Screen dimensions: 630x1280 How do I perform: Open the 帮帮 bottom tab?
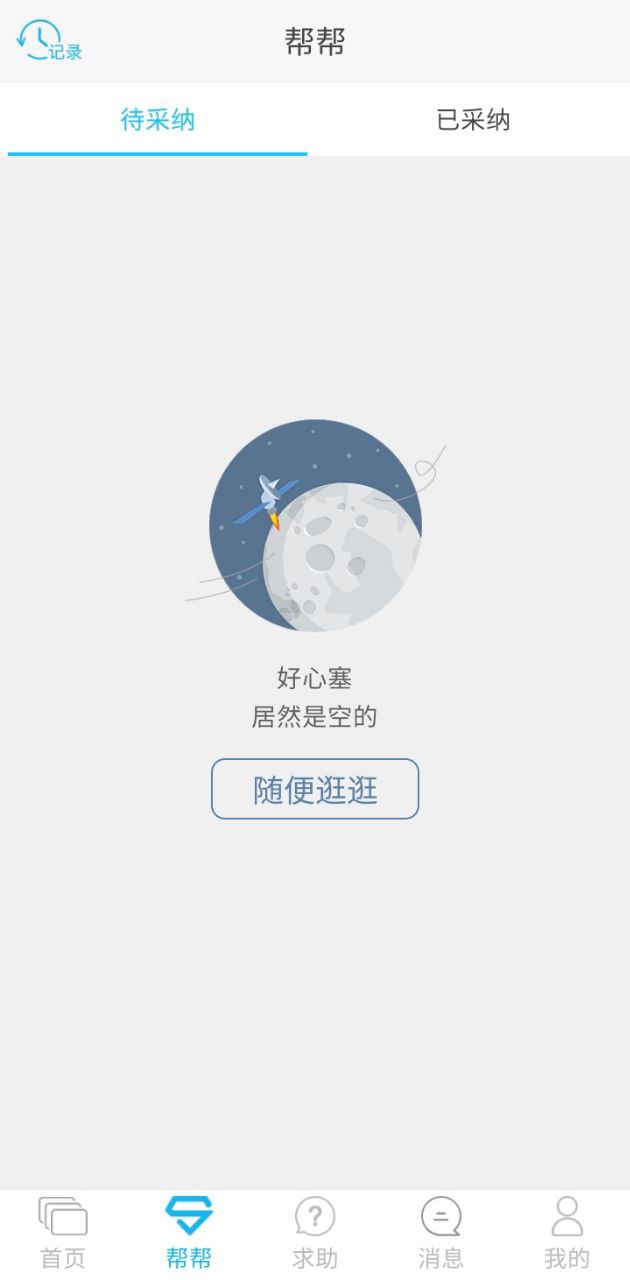pos(189,1233)
